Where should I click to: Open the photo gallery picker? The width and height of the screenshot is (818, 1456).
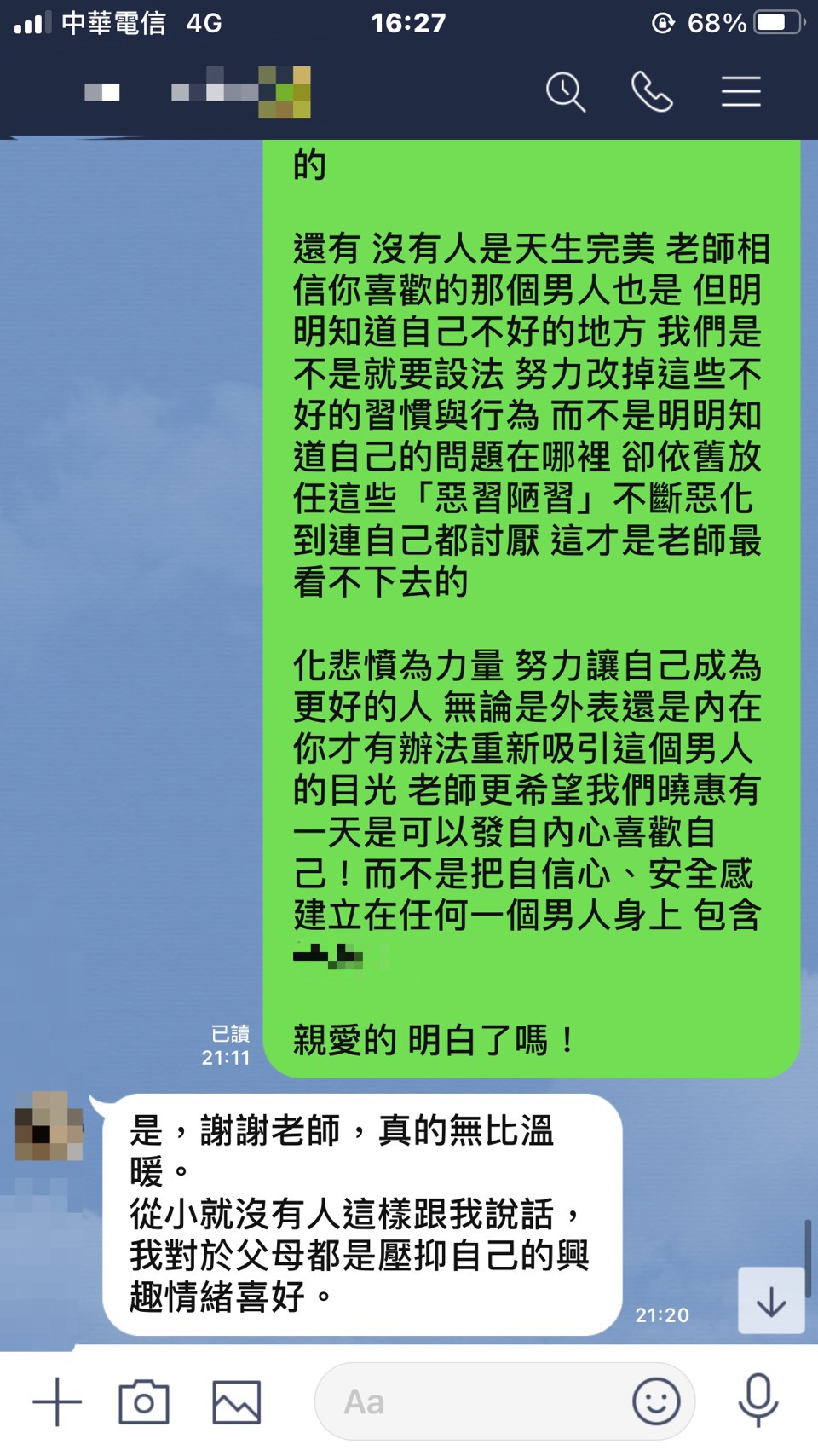pyautogui.click(x=236, y=1401)
